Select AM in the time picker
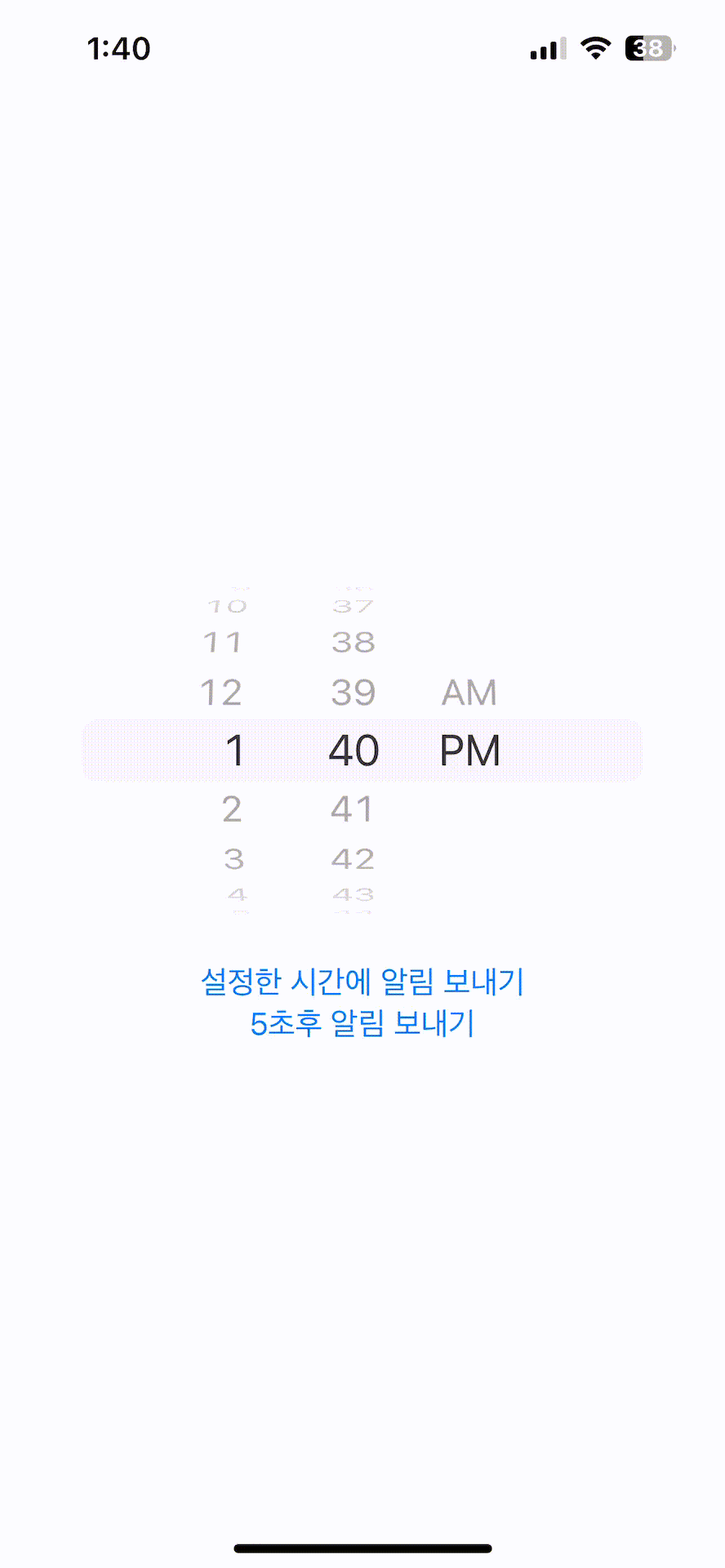The image size is (725, 1568). click(469, 693)
